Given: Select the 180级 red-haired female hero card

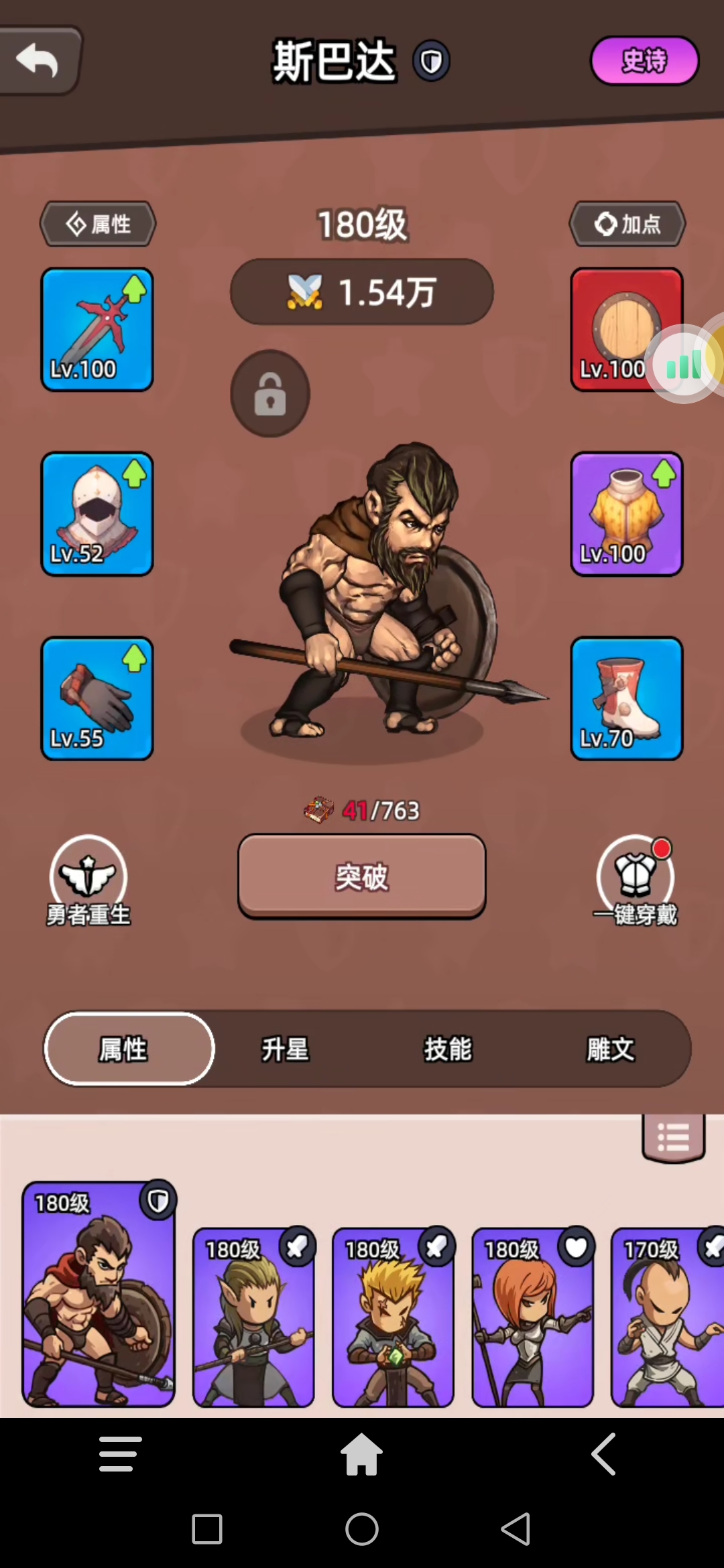Looking at the screenshot, I should coord(532,1317).
